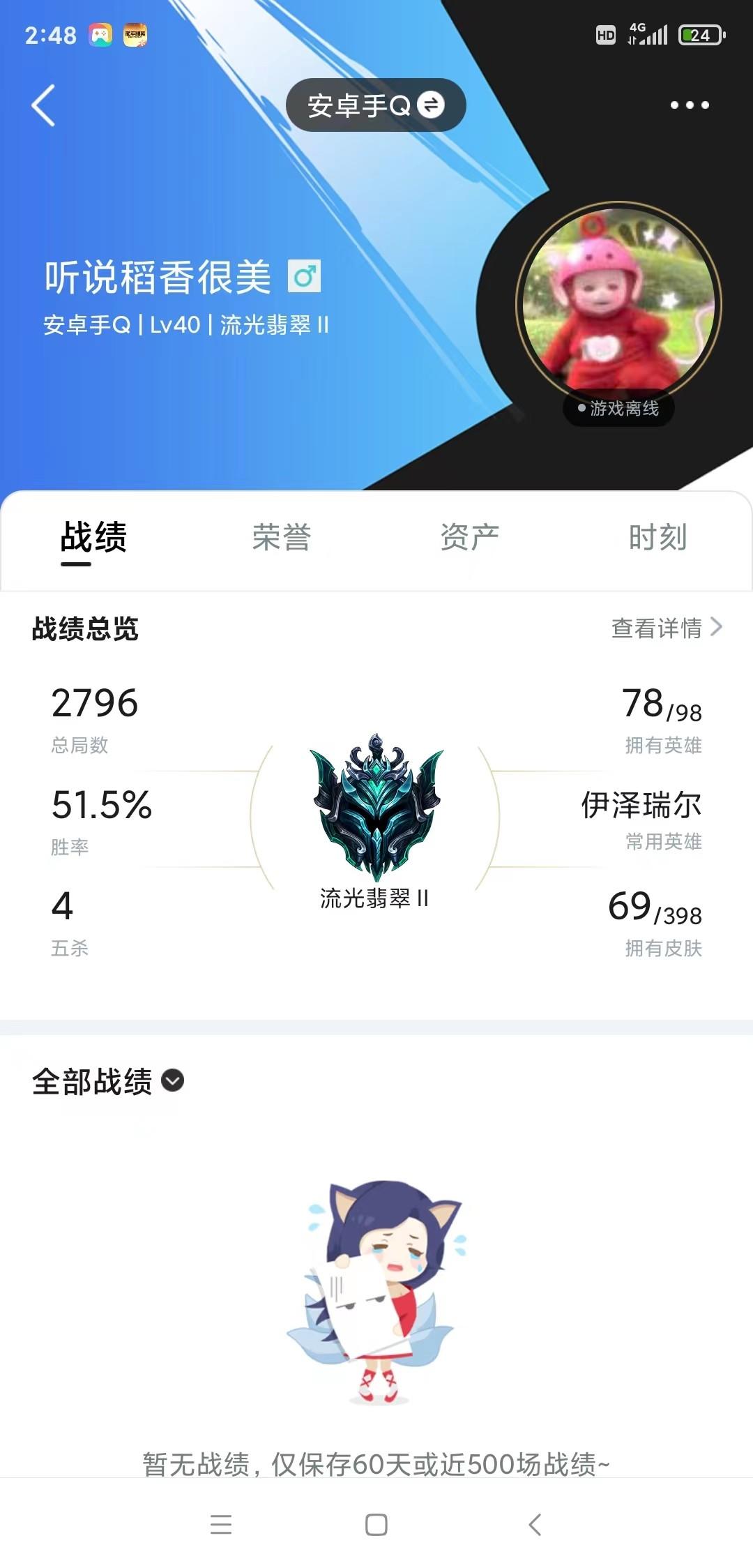The image size is (753, 1568).
Task: Open the three-dot overflow menu
Action: 689,105
